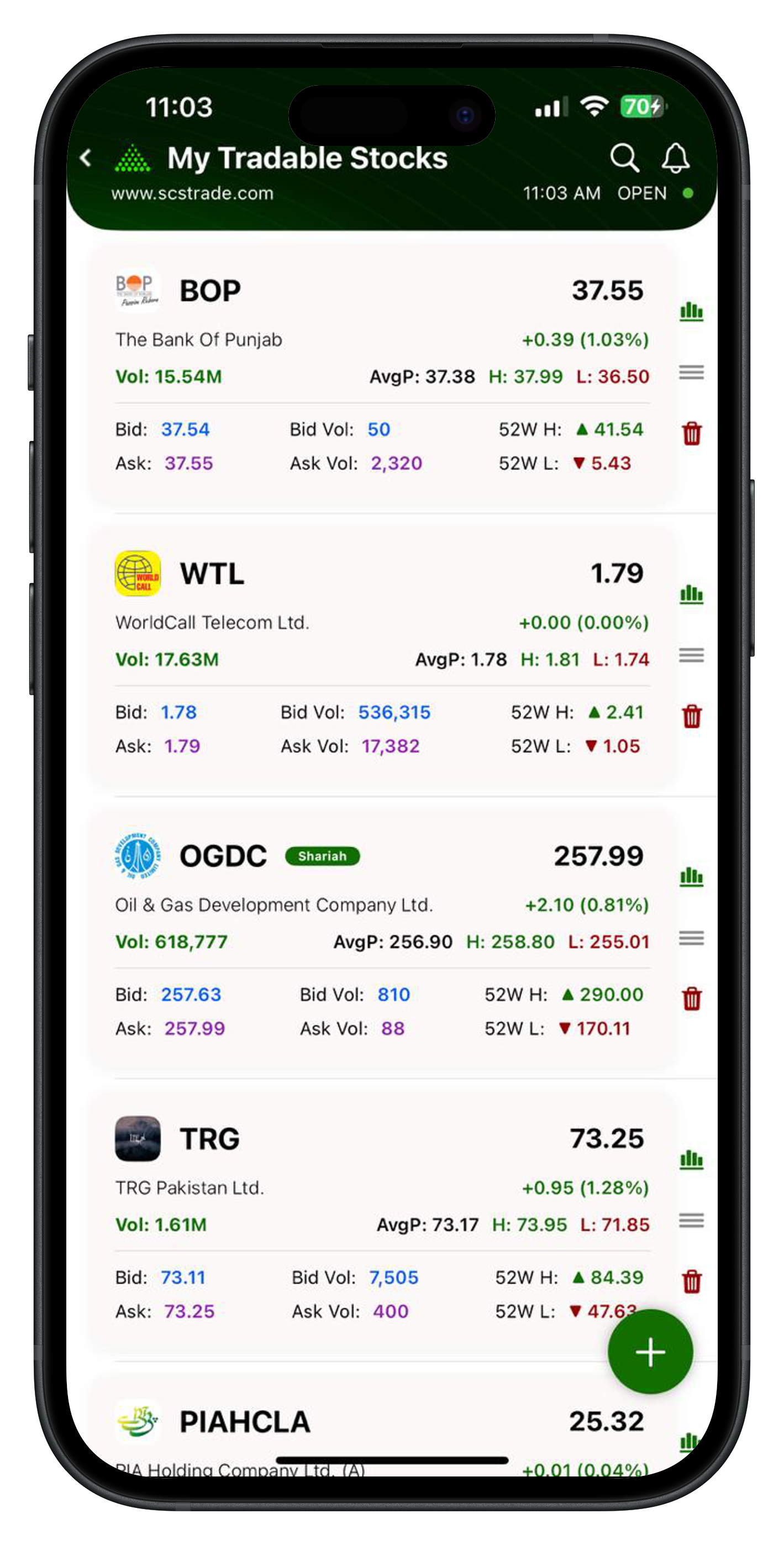784x1545 pixels.
Task: Add a new stock with plus button
Action: point(650,1352)
